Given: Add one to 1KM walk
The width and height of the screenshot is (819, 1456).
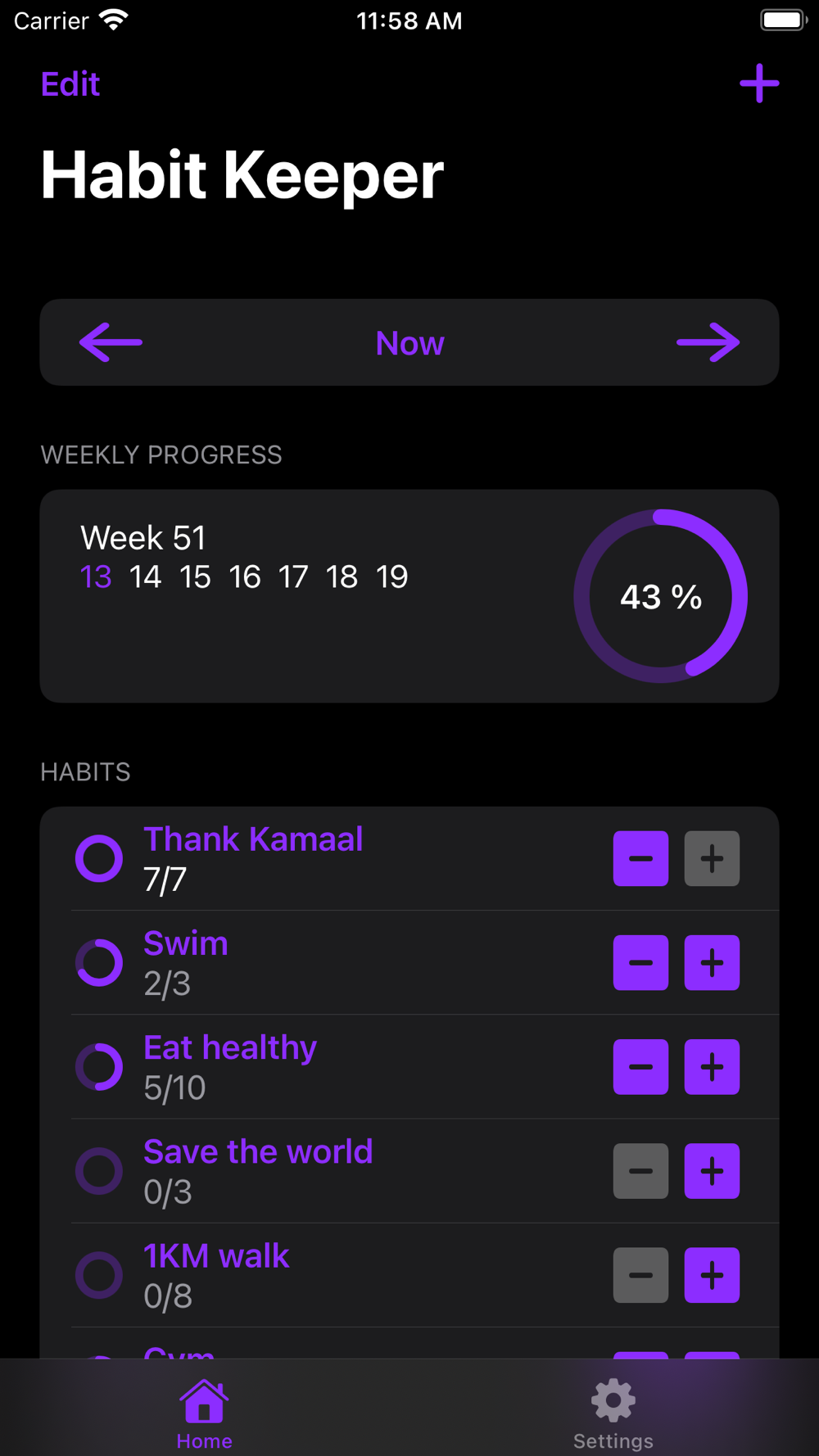Looking at the screenshot, I should click(712, 1275).
